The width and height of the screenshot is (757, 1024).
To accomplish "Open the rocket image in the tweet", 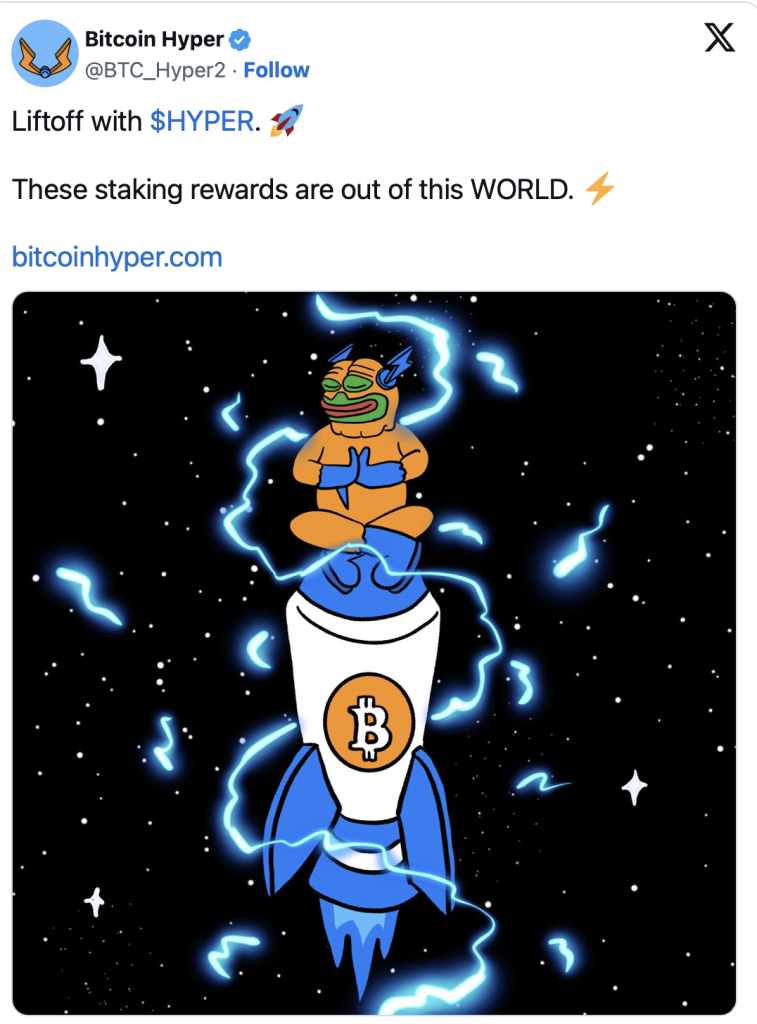I will pos(374,652).
